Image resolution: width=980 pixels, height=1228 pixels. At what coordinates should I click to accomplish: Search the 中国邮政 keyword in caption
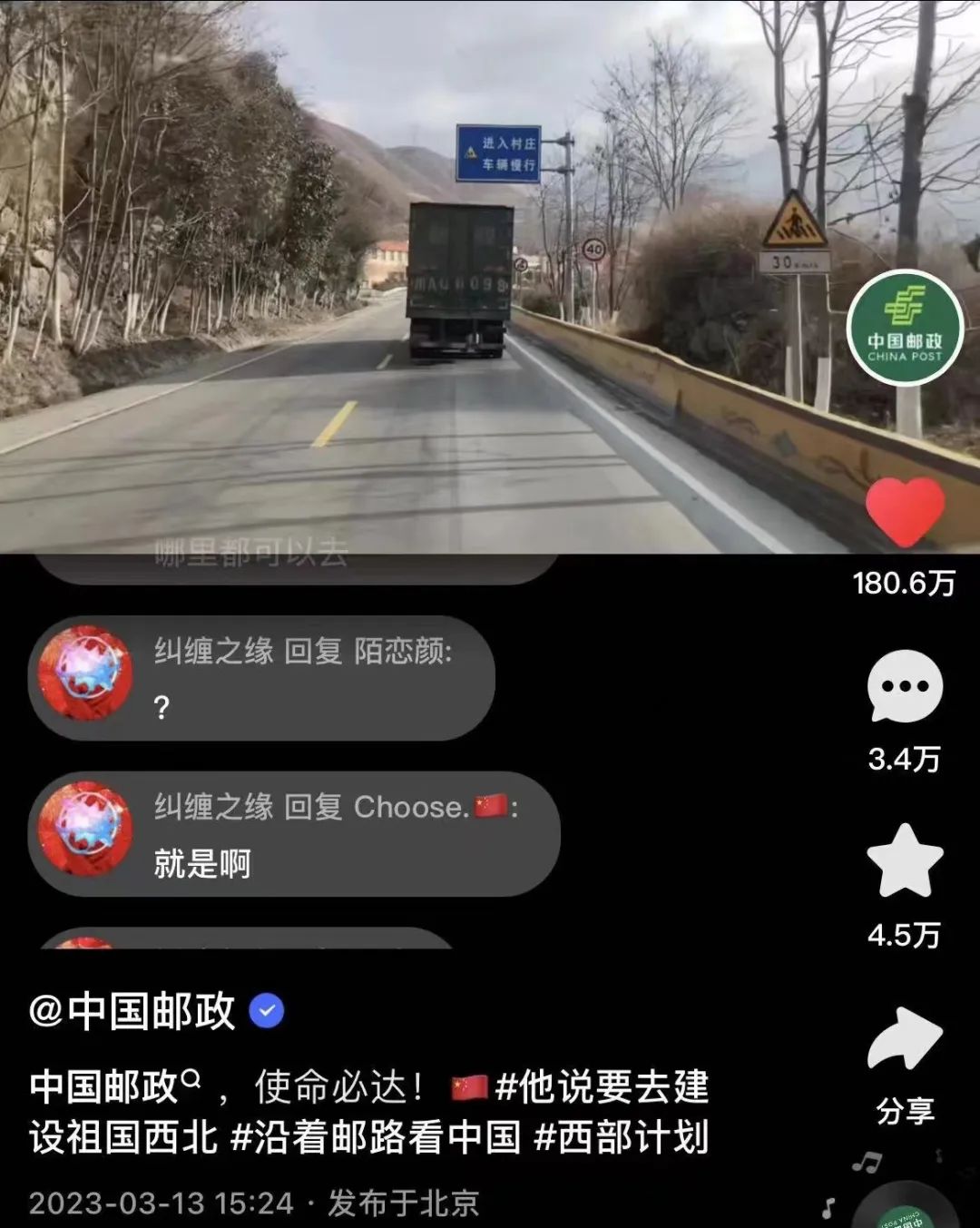(113, 1086)
